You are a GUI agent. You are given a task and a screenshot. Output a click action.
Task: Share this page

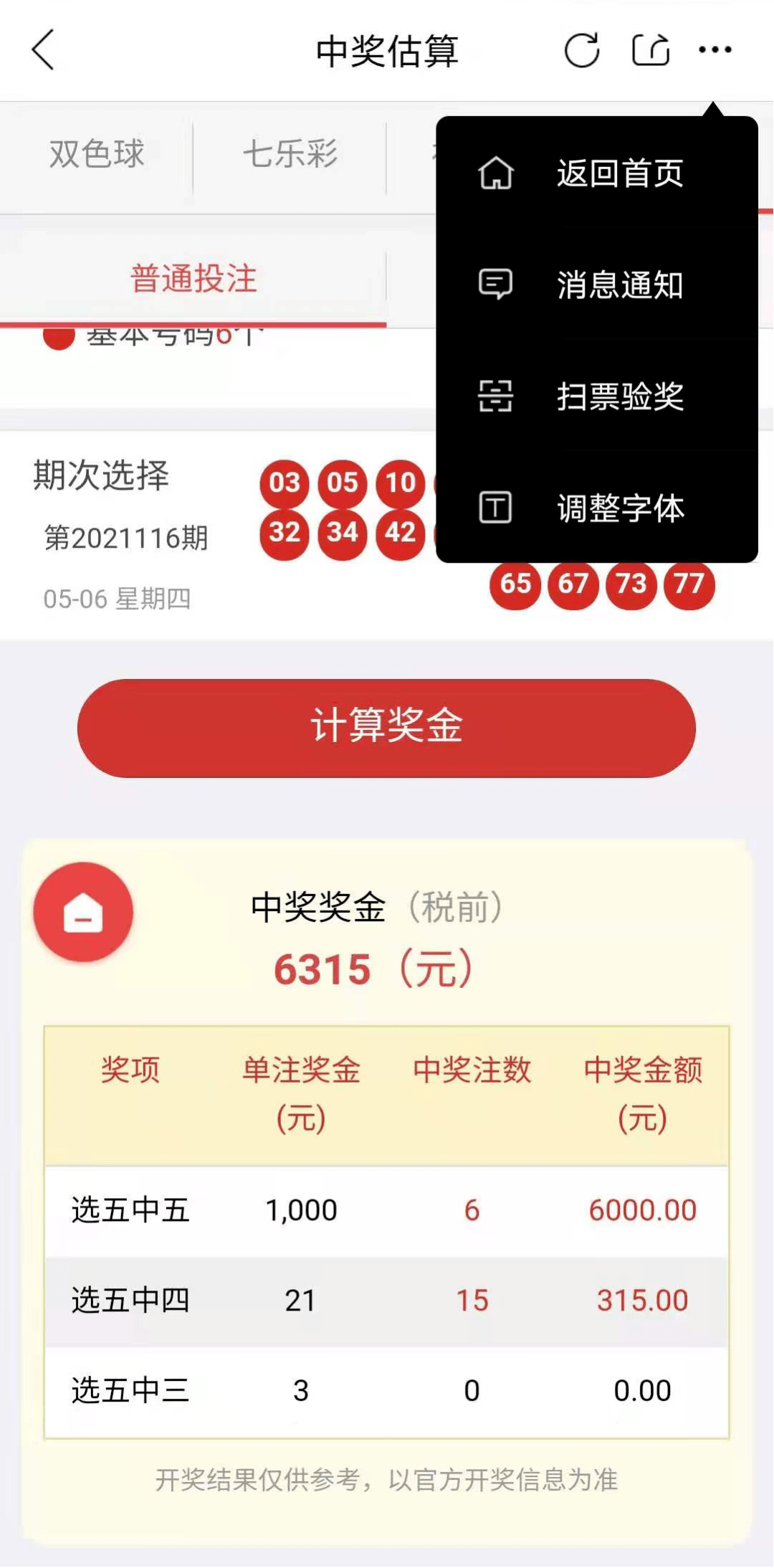(650, 50)
